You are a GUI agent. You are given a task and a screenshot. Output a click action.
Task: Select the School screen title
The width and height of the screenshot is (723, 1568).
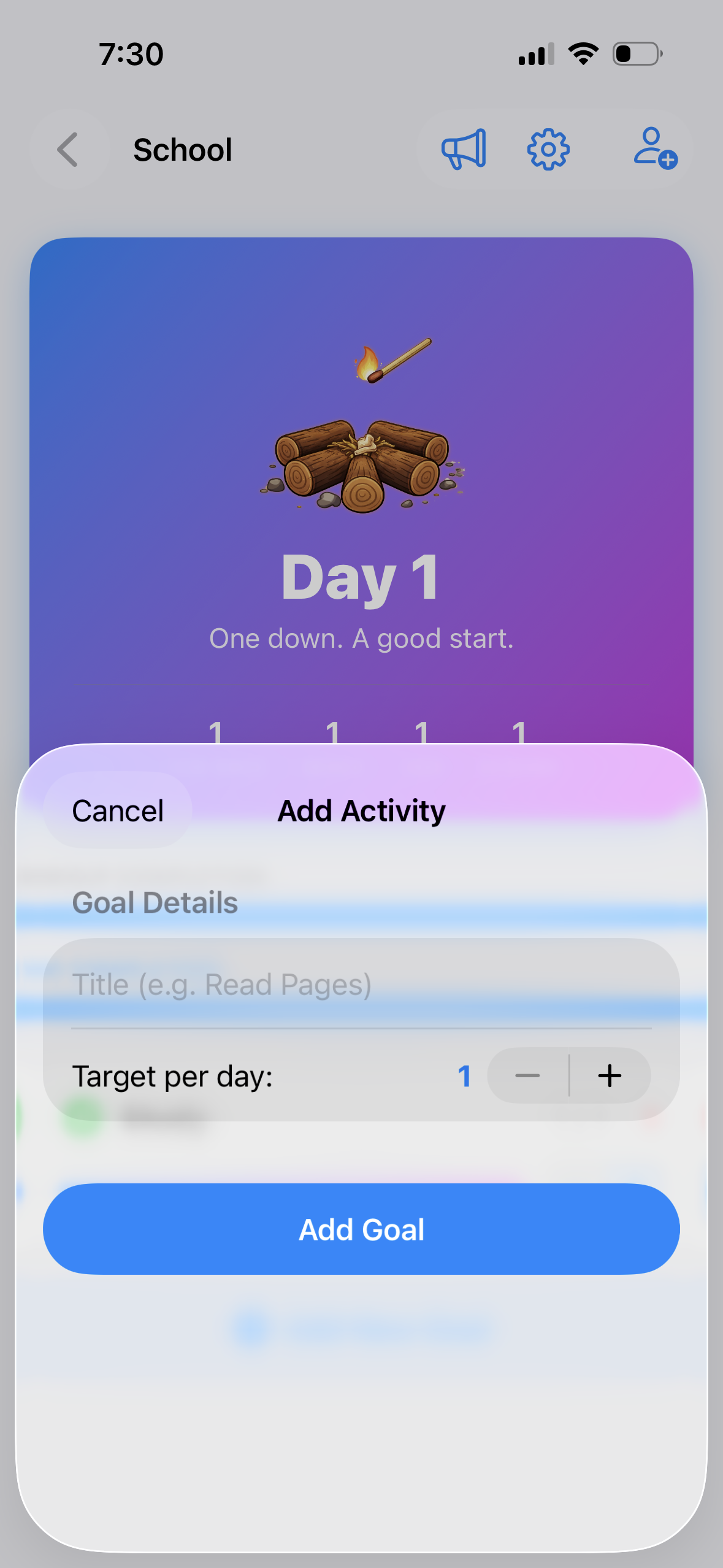tap(182, 150)
